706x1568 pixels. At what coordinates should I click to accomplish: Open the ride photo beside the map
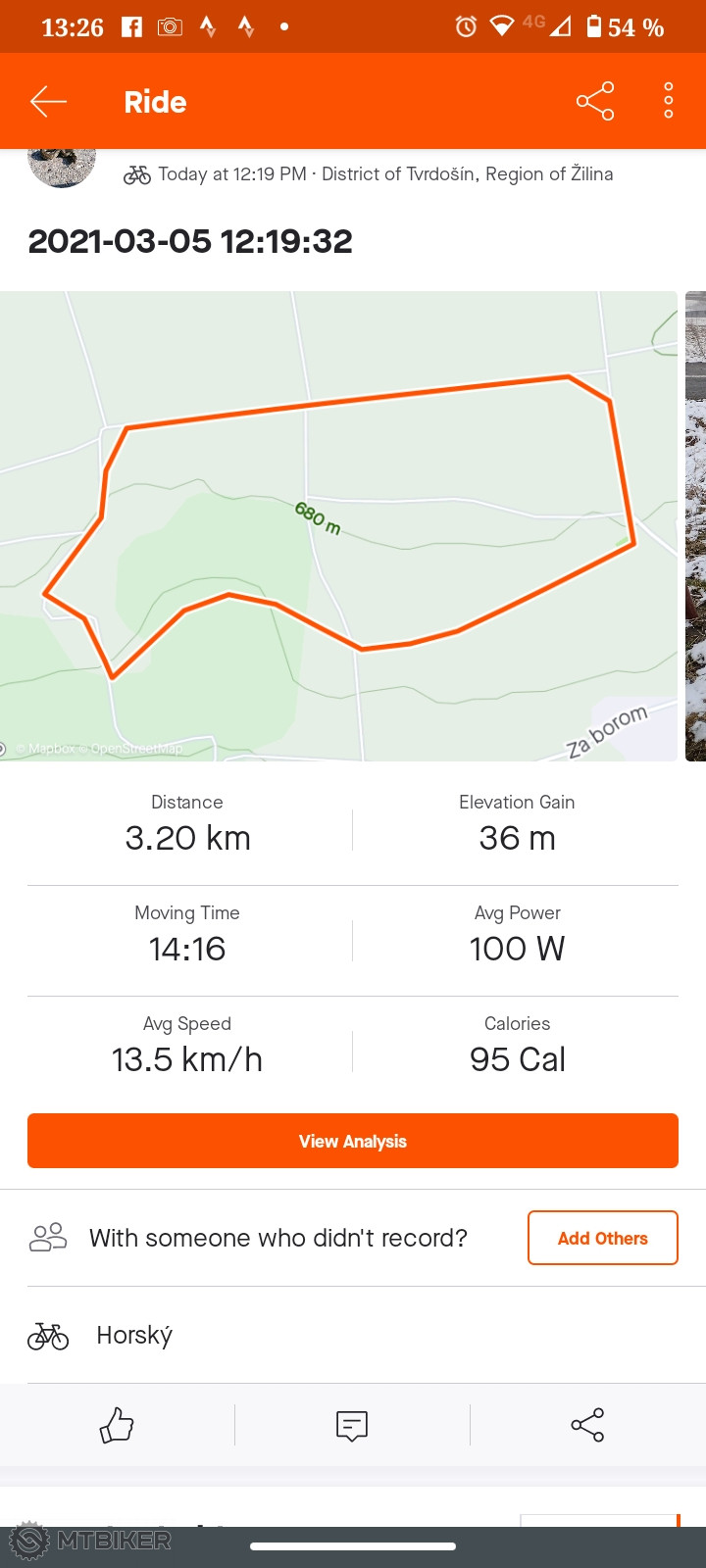point(695,525)
